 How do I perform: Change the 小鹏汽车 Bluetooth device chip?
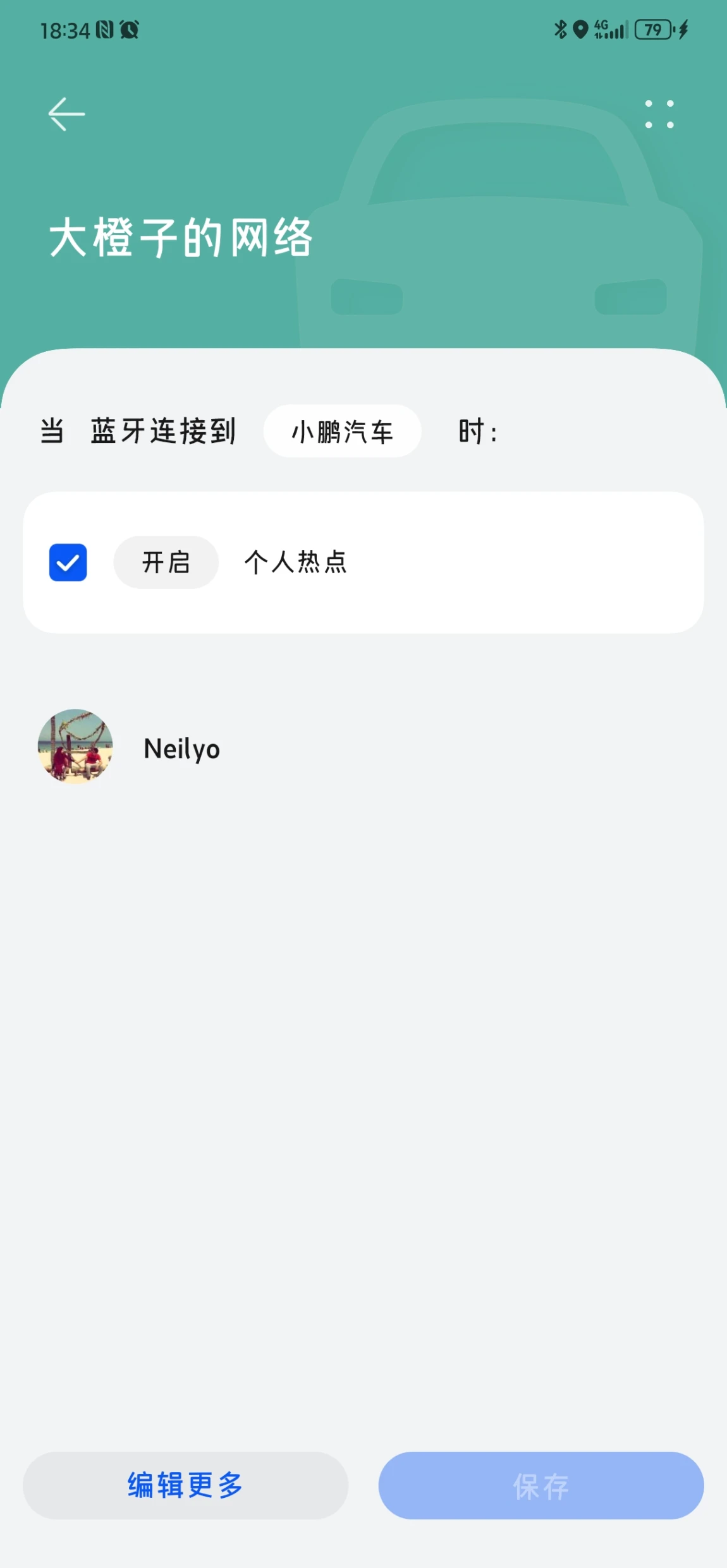point(342,431)
